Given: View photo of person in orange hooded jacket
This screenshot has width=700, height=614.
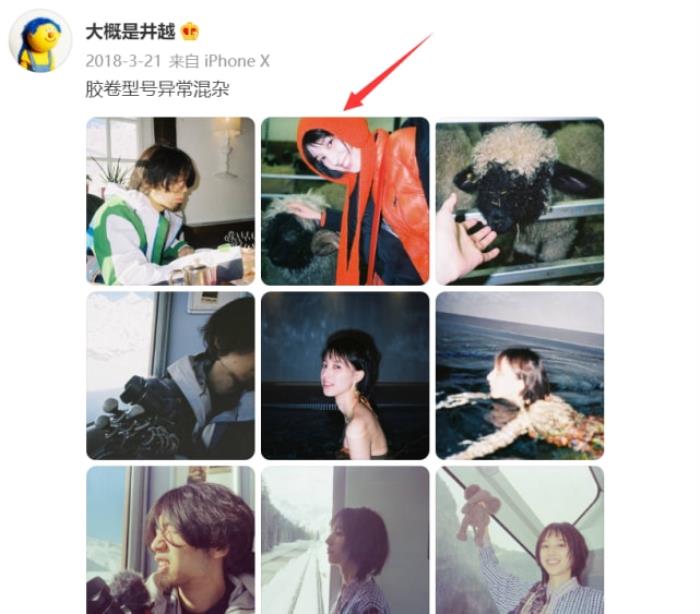Looking at the screenshot, I should [x=345, y=201].
